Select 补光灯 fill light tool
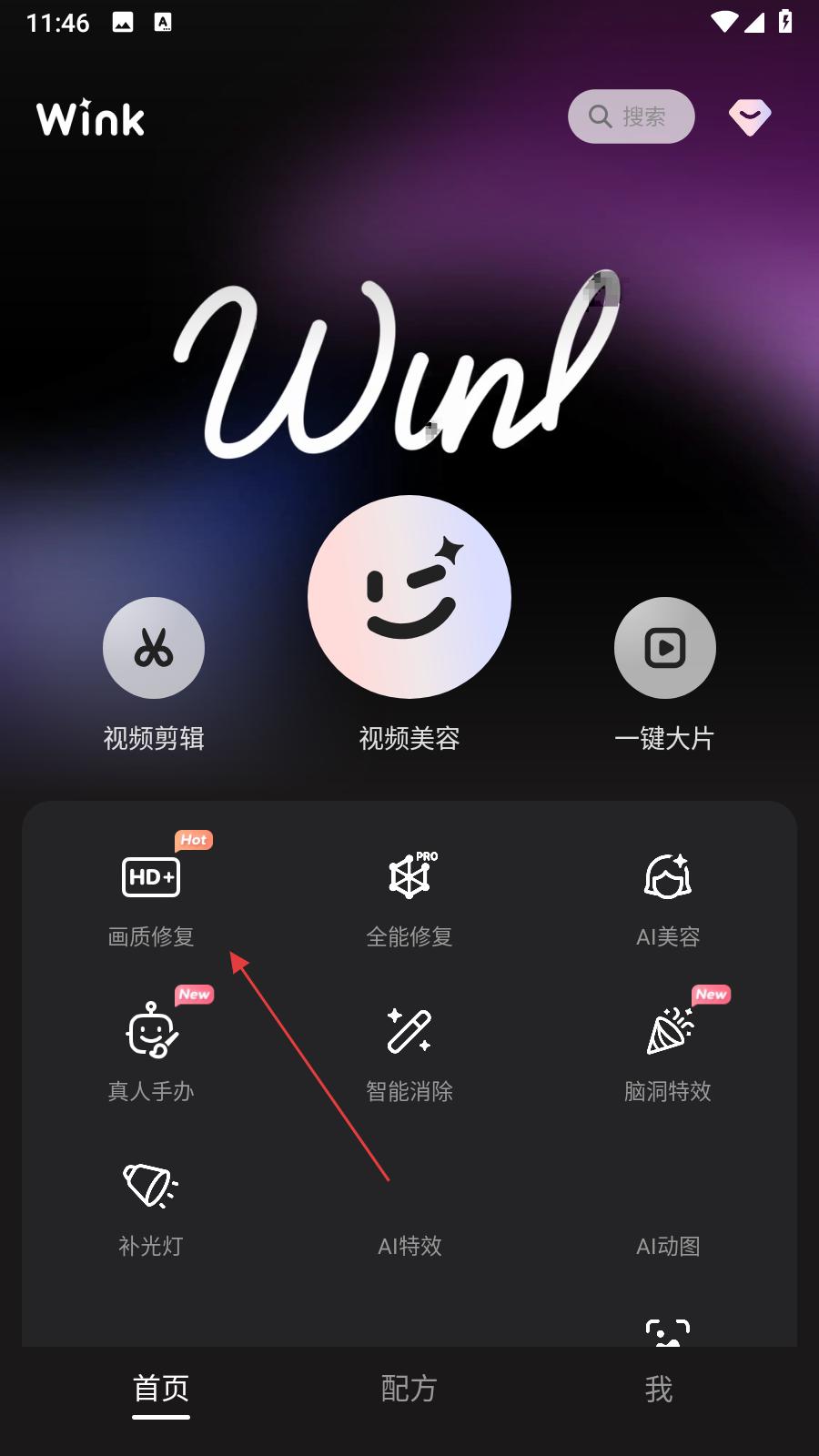Screen dimensions: 819x1456 click(x=151, y=1206)
